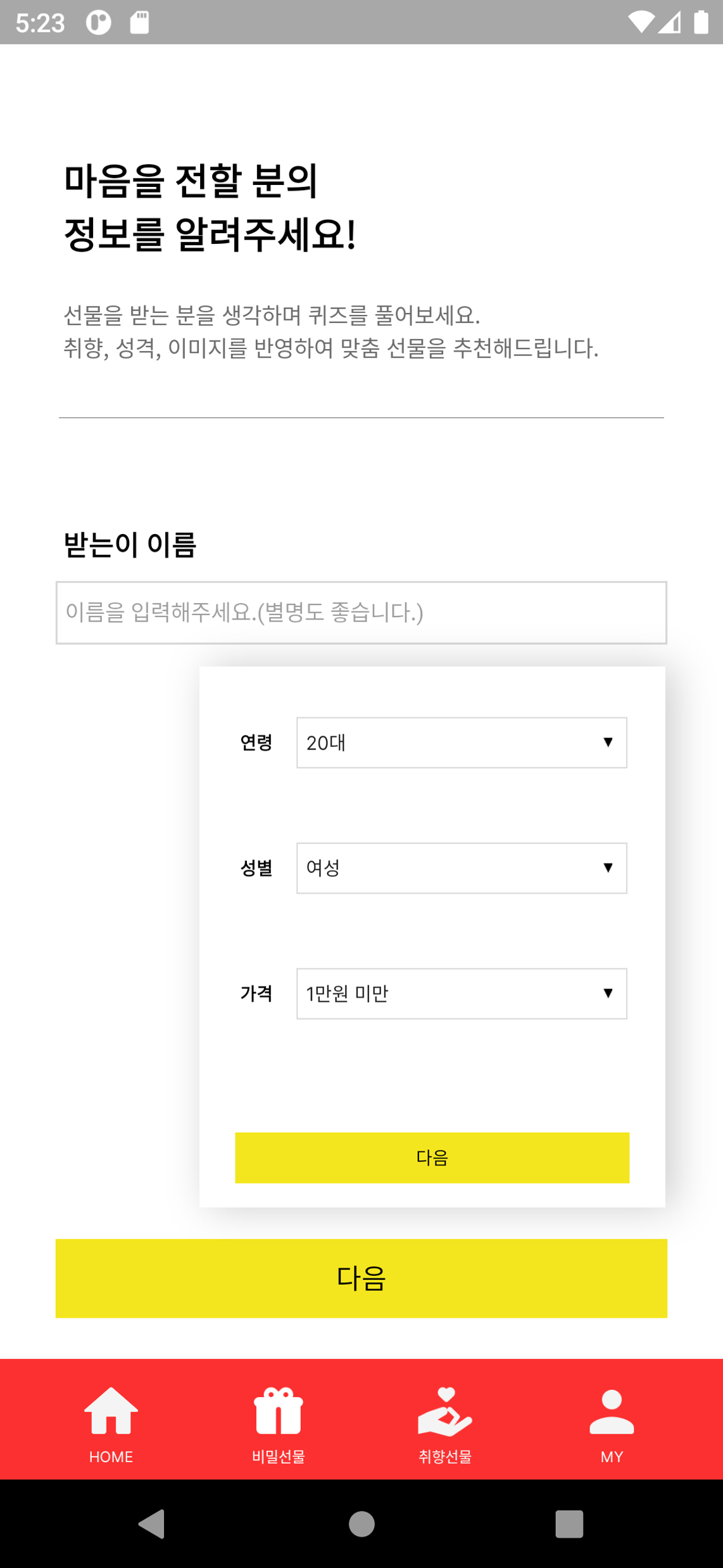Open the 연령 age dropdown
This screenshot has width=723, height=1568.
coord(462,743)
